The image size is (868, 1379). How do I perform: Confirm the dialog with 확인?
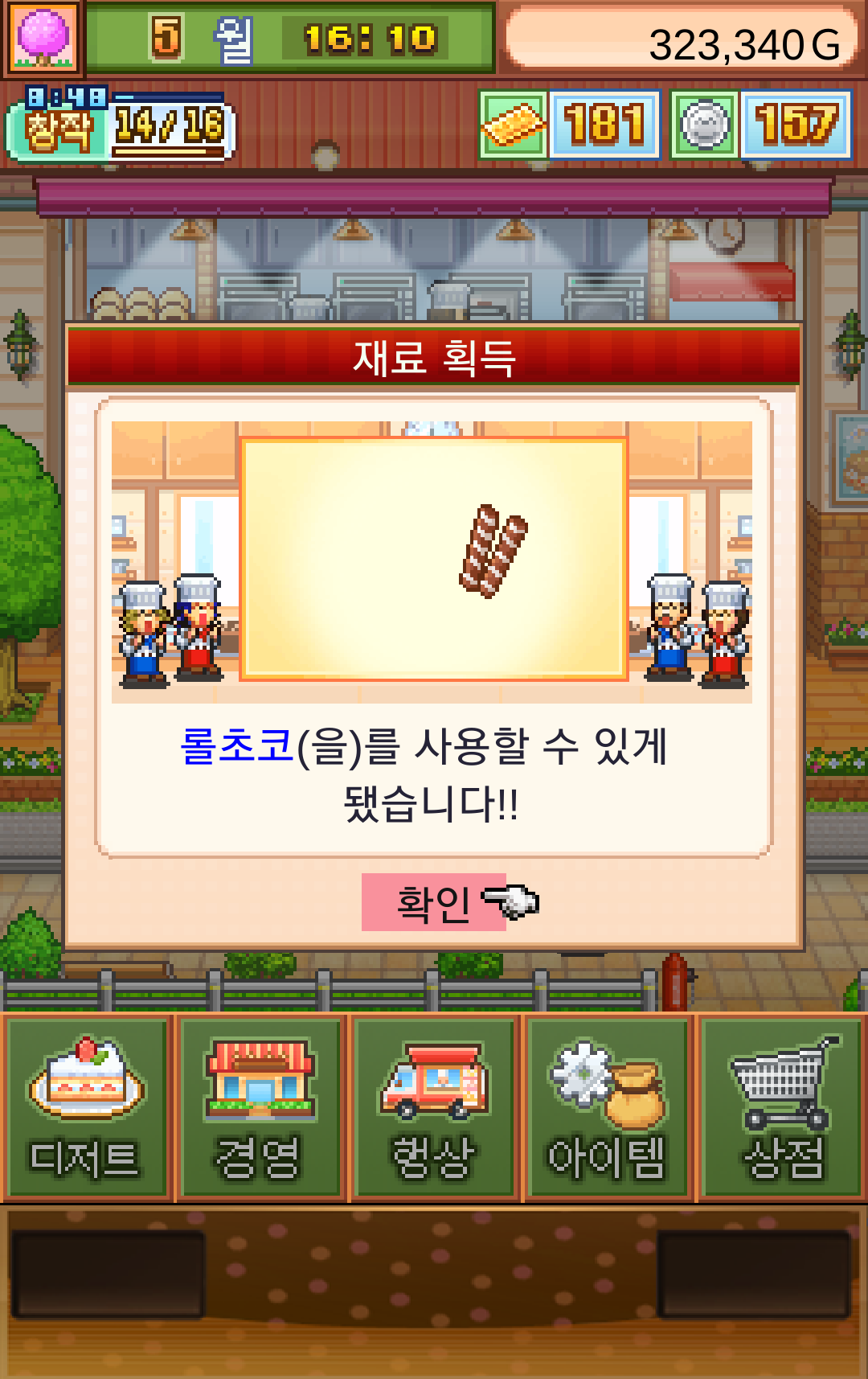[434, 902]
